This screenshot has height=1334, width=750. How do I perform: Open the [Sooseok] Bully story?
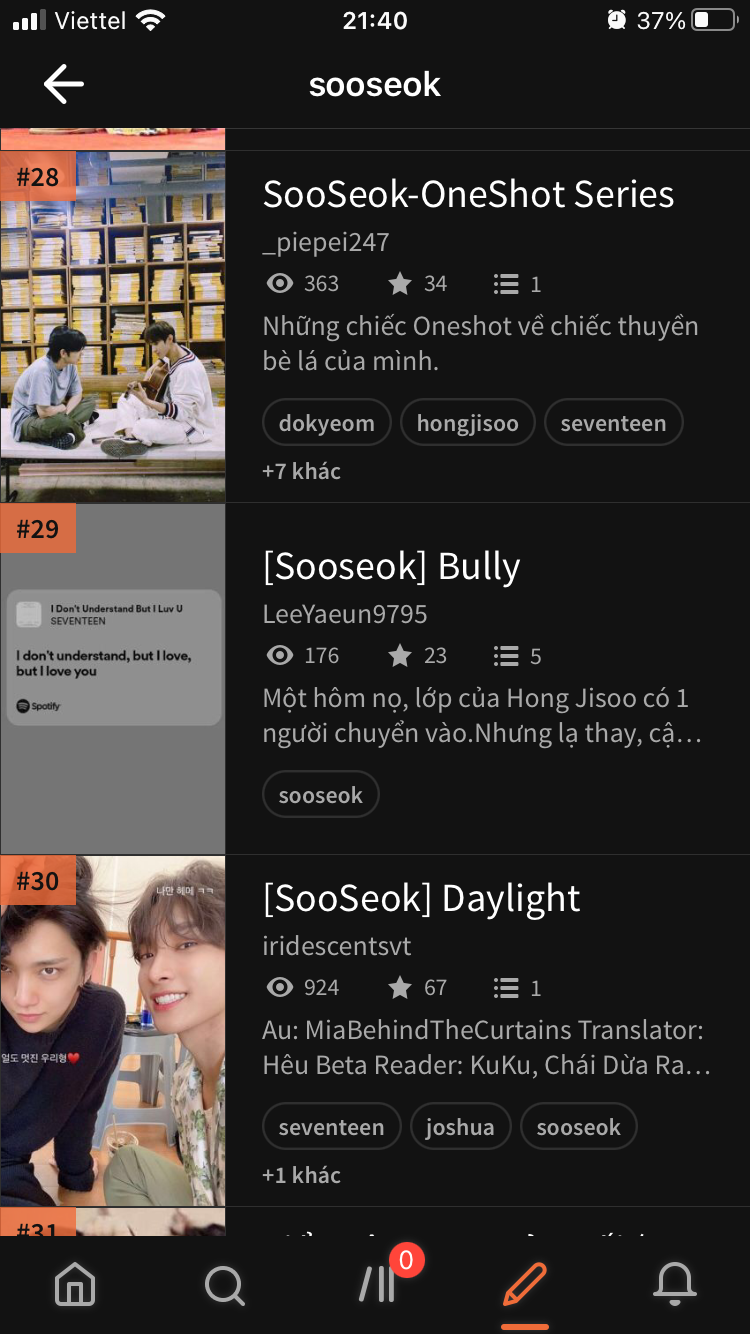coord(391,566)
